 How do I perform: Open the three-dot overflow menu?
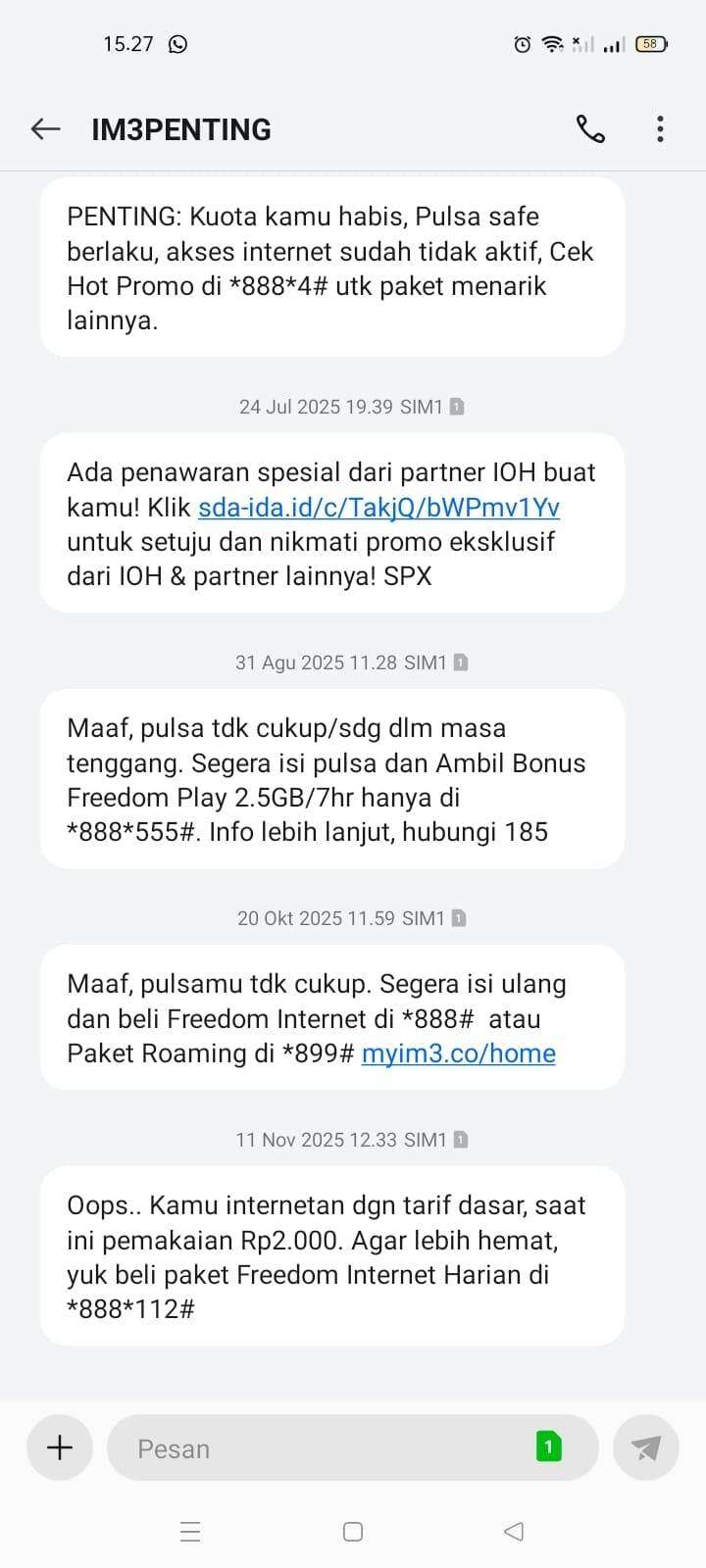[660, 129]
